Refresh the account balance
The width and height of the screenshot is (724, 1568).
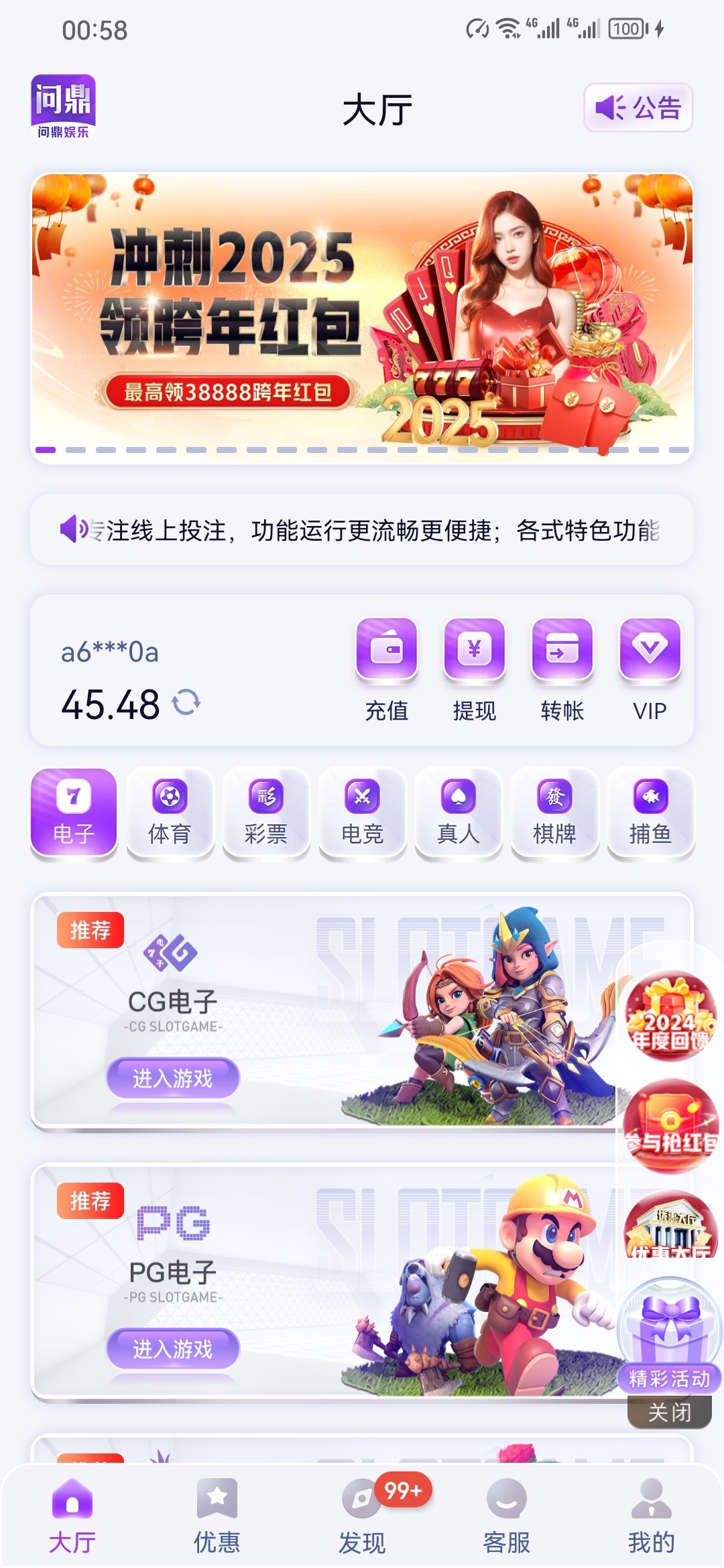186,703
